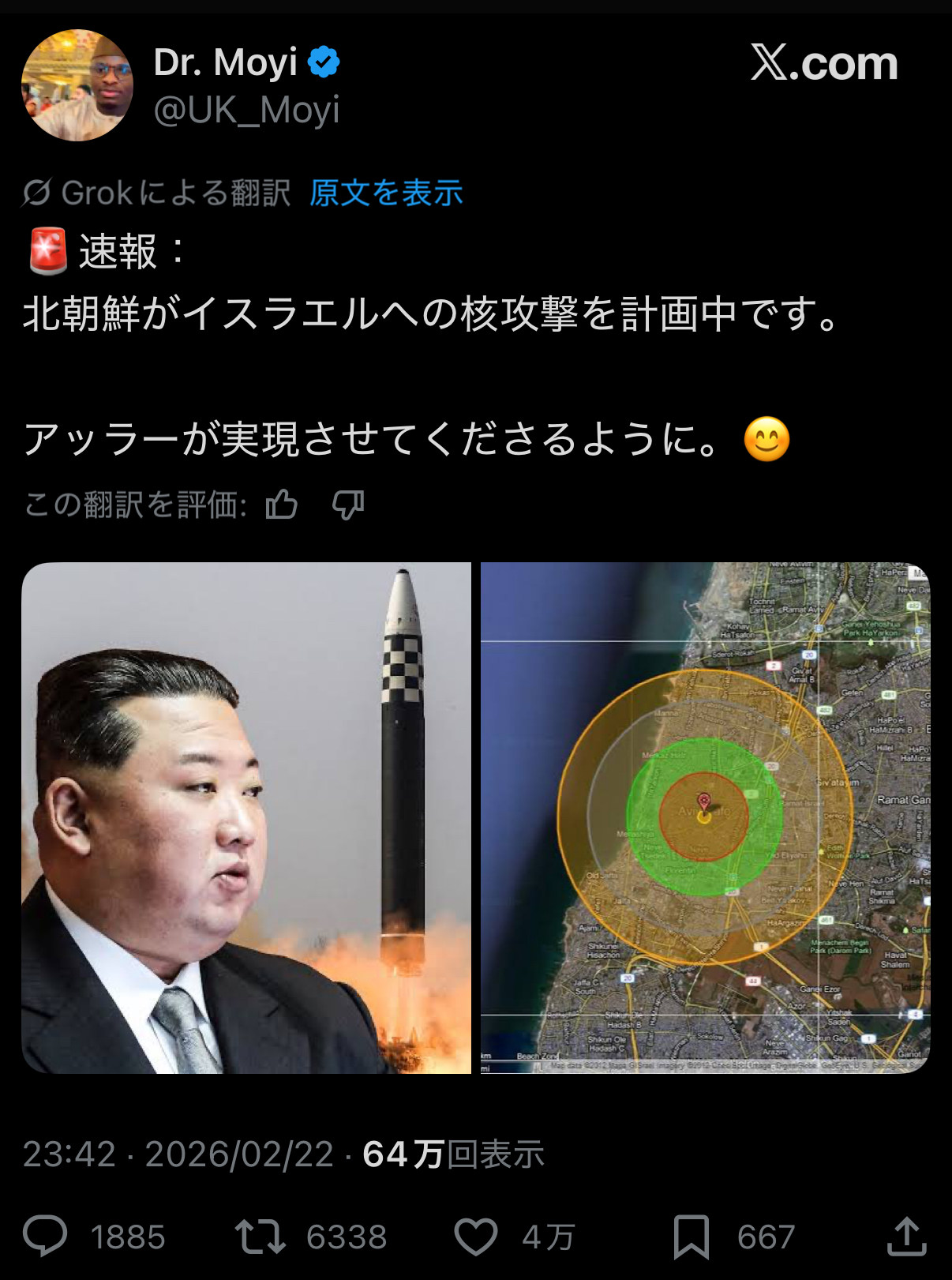The width and height of the screenshot is (952, 1280).
Task: Share this post
Action: [x=906, y=1236]
